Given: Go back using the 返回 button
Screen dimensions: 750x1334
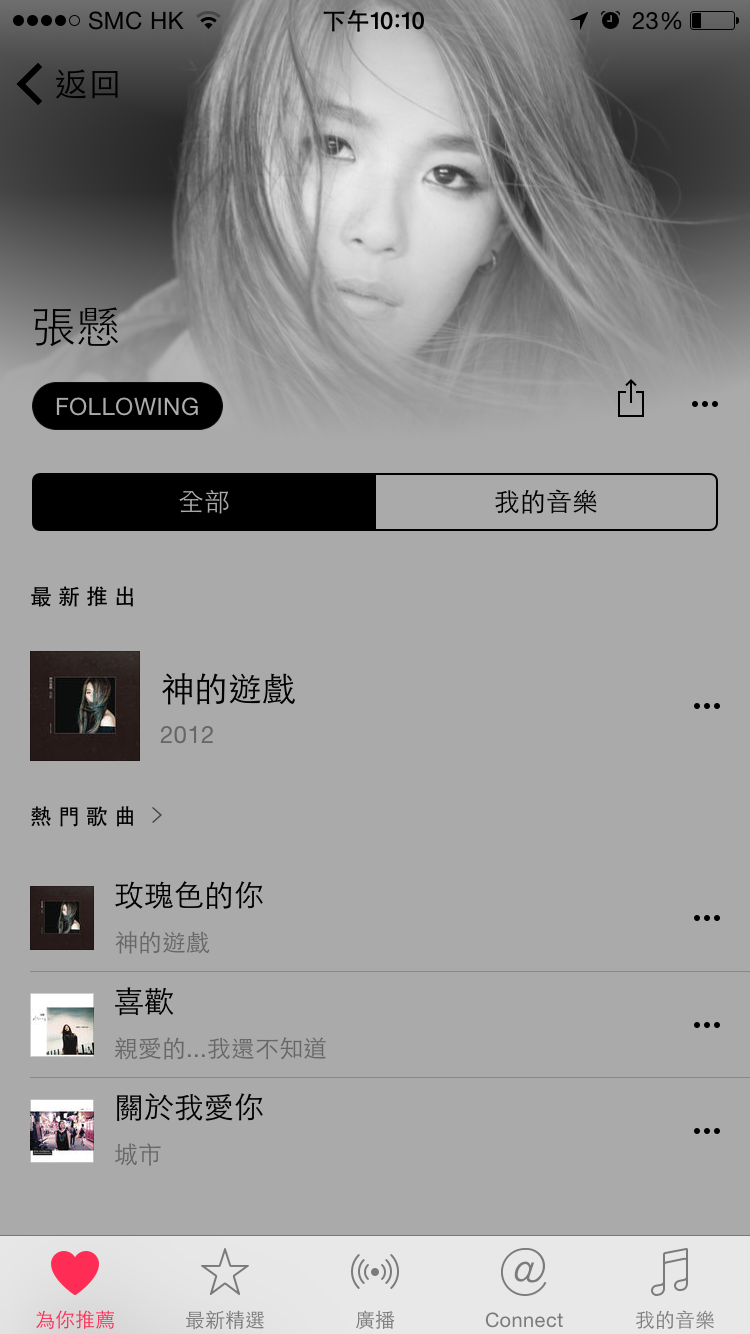Looking at the screenshot, I should tap(68, 85).
